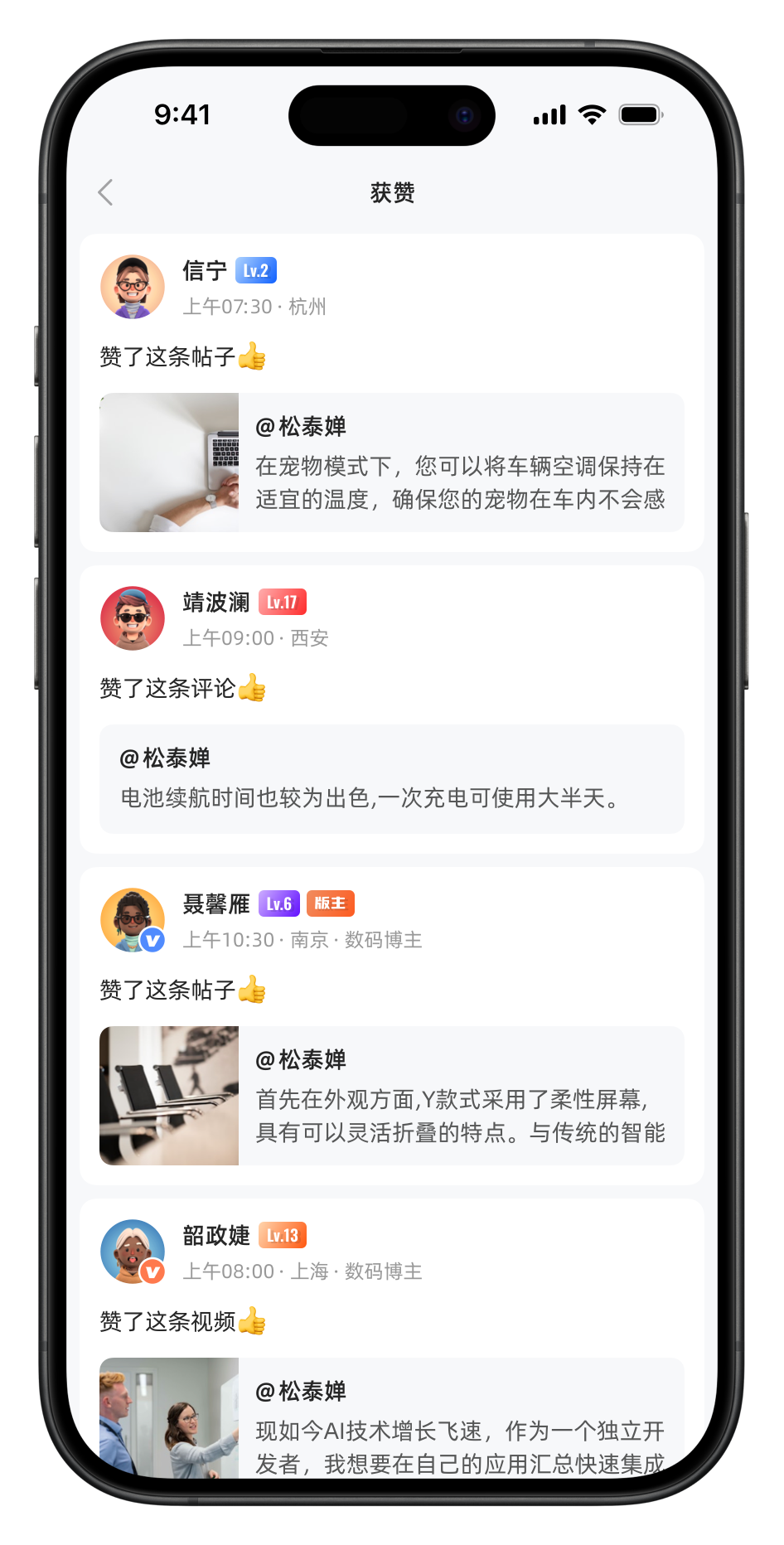Tap the username 聂馨雁
This screenshot has height=1545, width=784.
coord(216,904)
